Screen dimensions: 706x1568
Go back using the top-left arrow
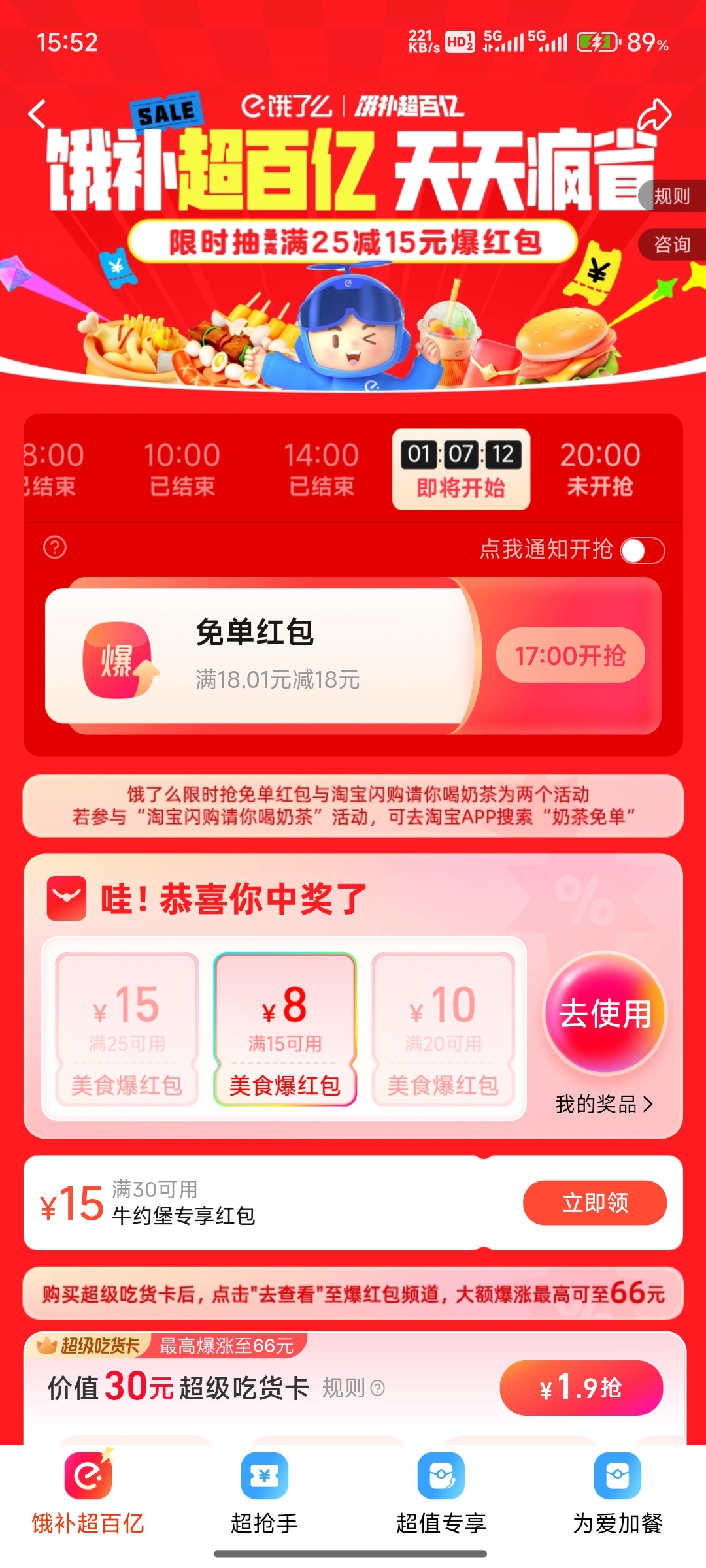pyautogui.click(x=38, y=114)
